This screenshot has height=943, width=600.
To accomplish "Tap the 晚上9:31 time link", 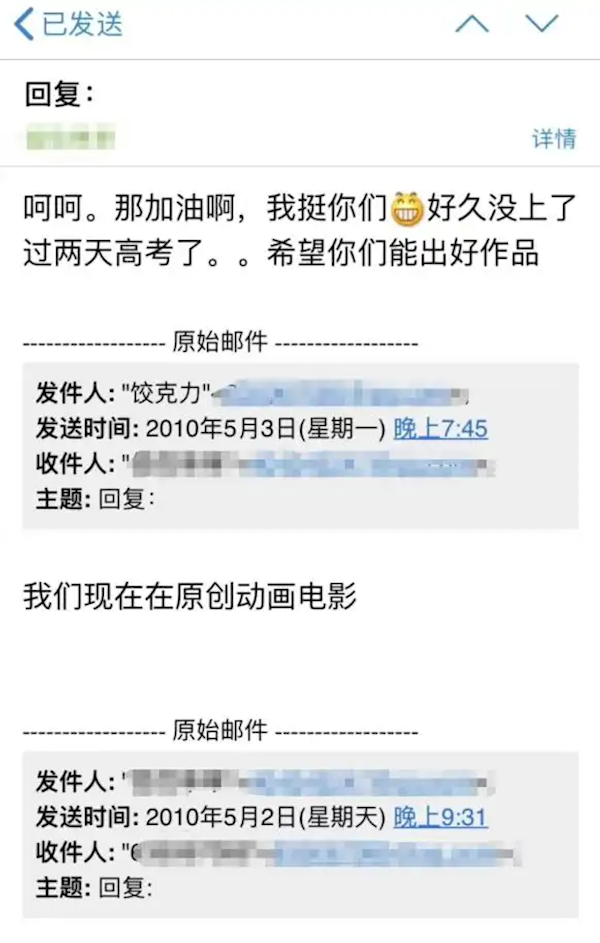I will pyautogui.click(x=440, y=817).
